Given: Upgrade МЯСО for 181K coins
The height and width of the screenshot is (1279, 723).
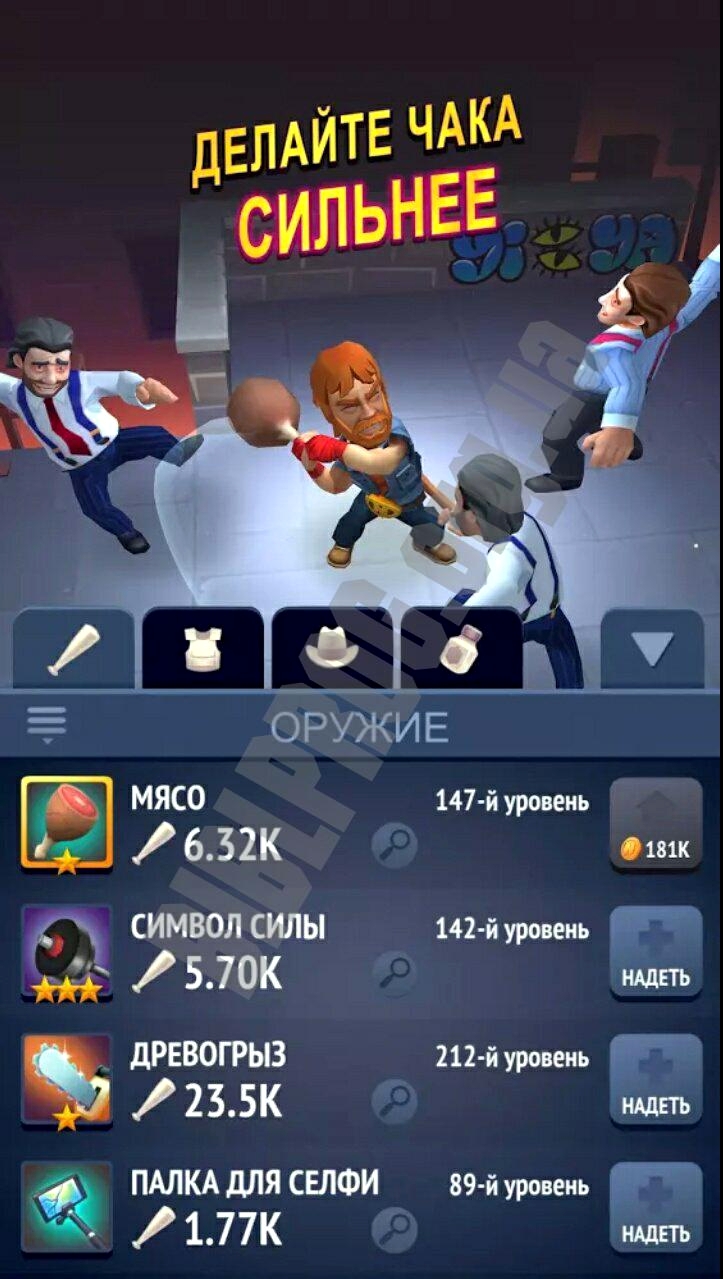Looking at the screenshot, I should pyautogui.click(x=656, y=825).
